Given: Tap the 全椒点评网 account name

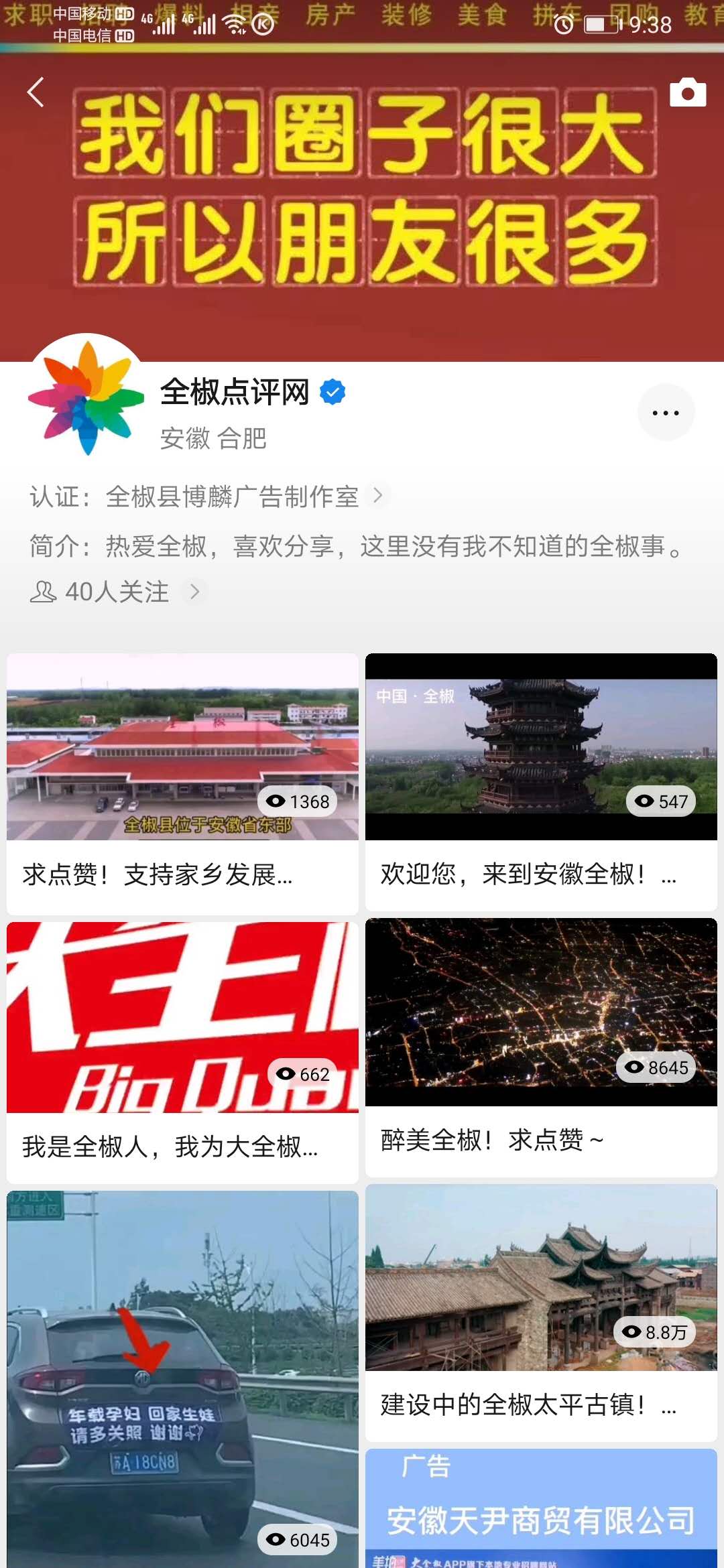Looking at the screenshot, I should click(233, 393).
